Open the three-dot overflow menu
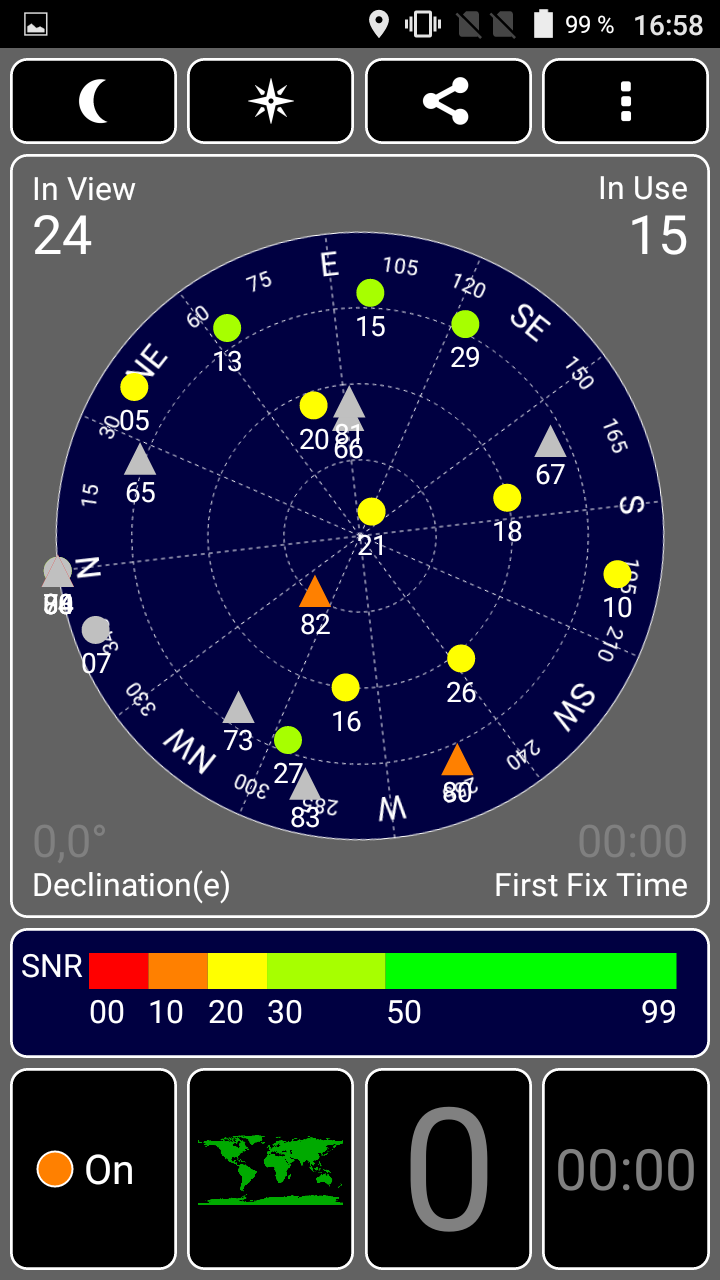The width and height of the screenshot is (720, 1280). 626,101
